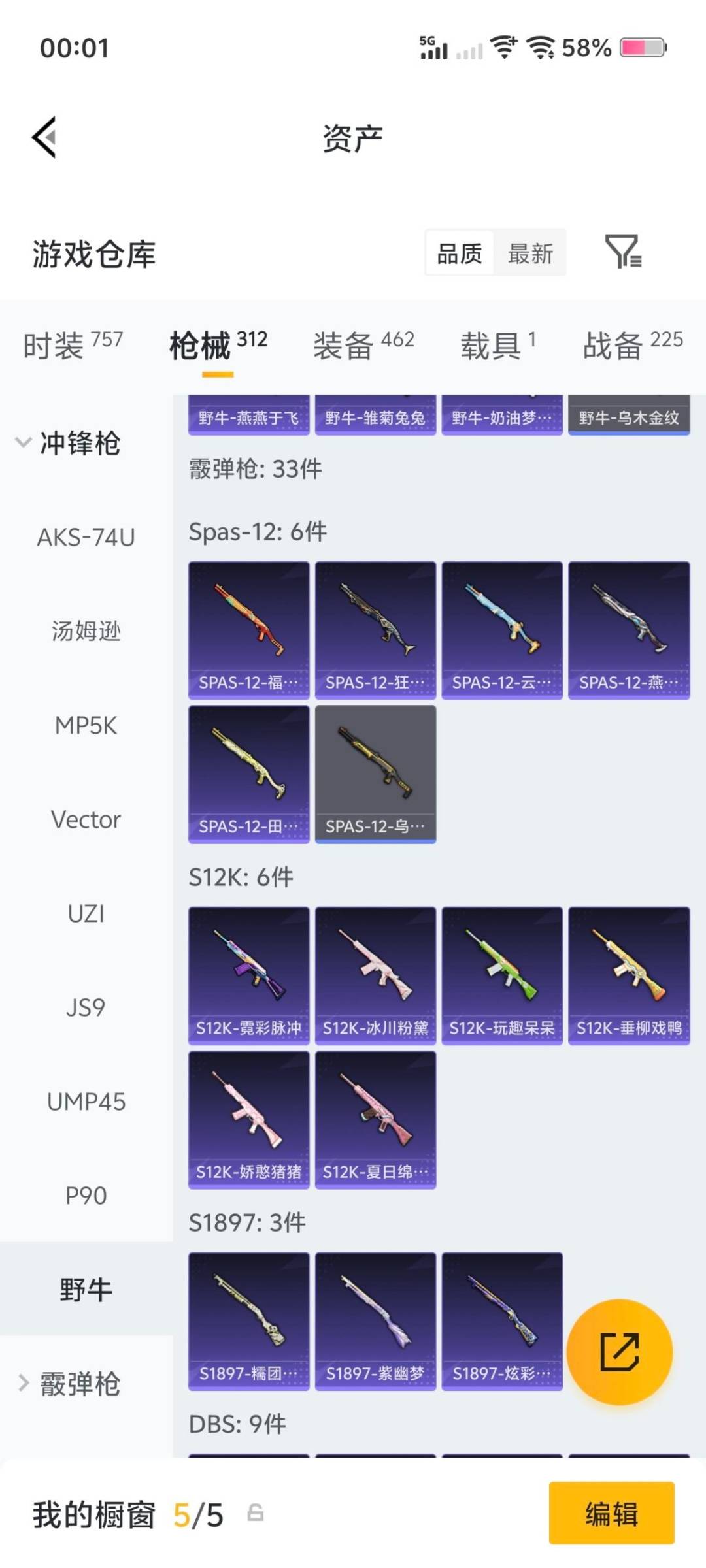
Task: View the S12K-霓彩脉冲 skin
Action: pyautogui.click(x=249, y=973)
